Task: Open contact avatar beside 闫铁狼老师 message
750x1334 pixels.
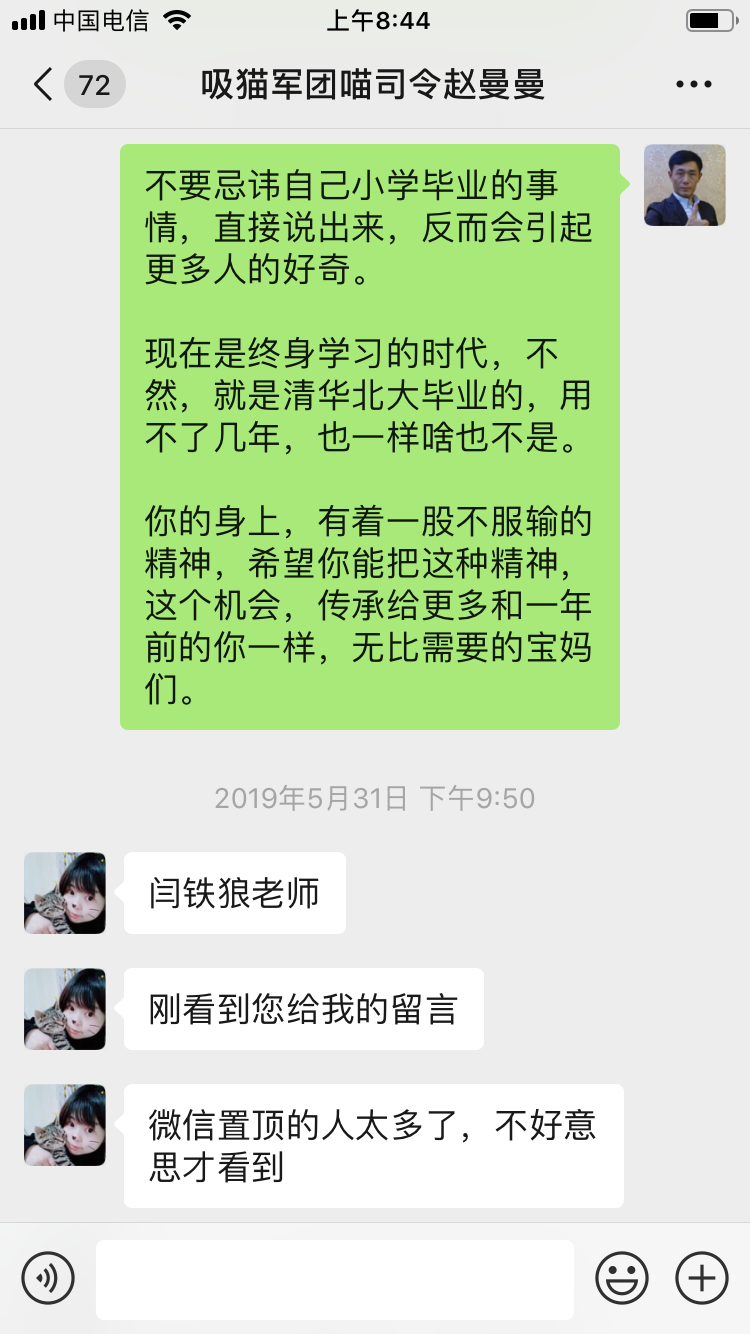Action: click(x=65, y=893)
